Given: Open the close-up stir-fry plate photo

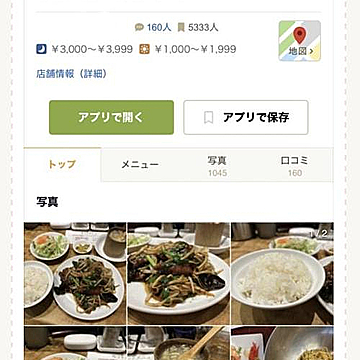Looking at the screenshot, I should tap(179, 273).
